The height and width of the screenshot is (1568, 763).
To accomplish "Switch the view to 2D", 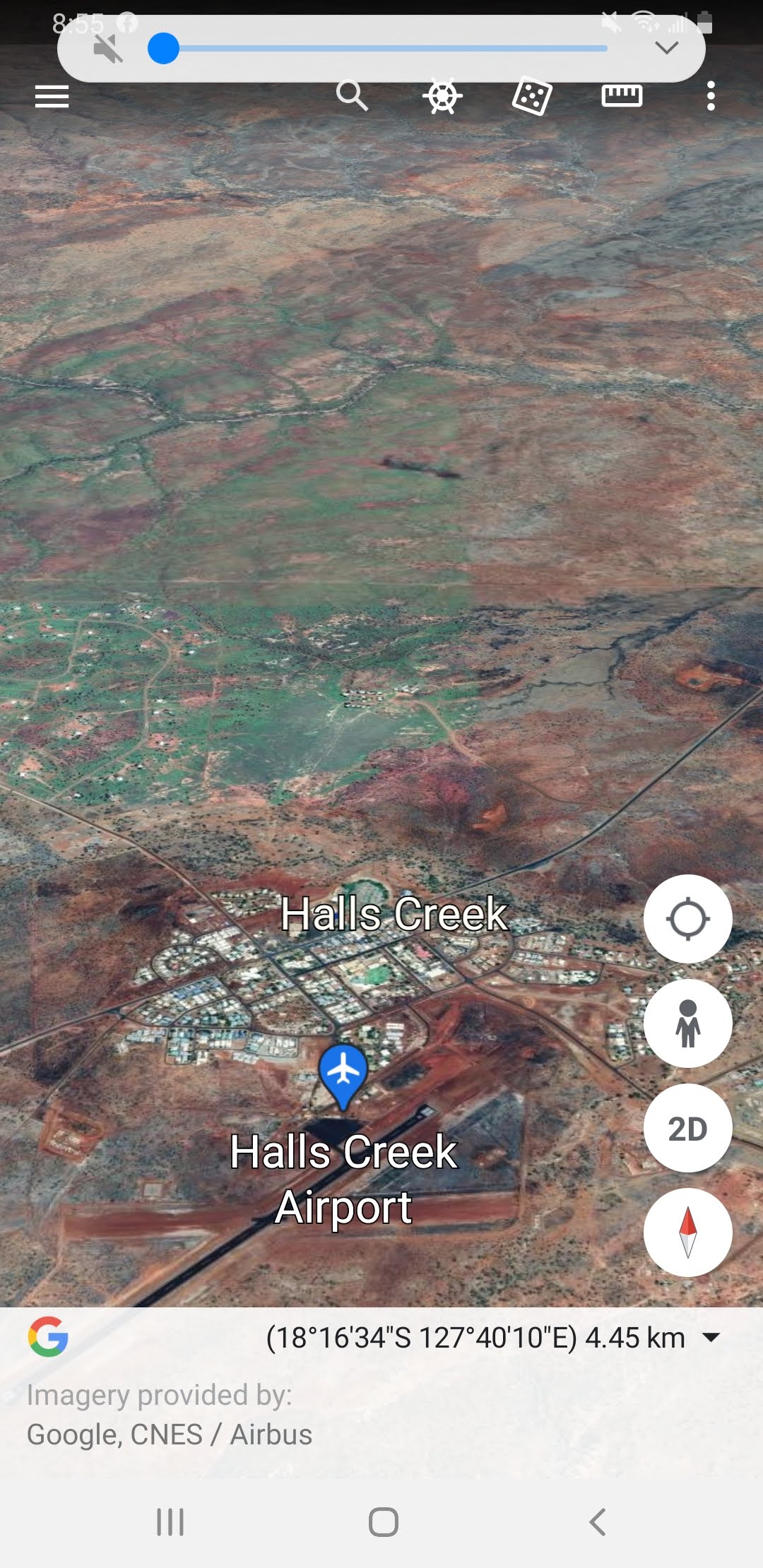I will 687,1129.
